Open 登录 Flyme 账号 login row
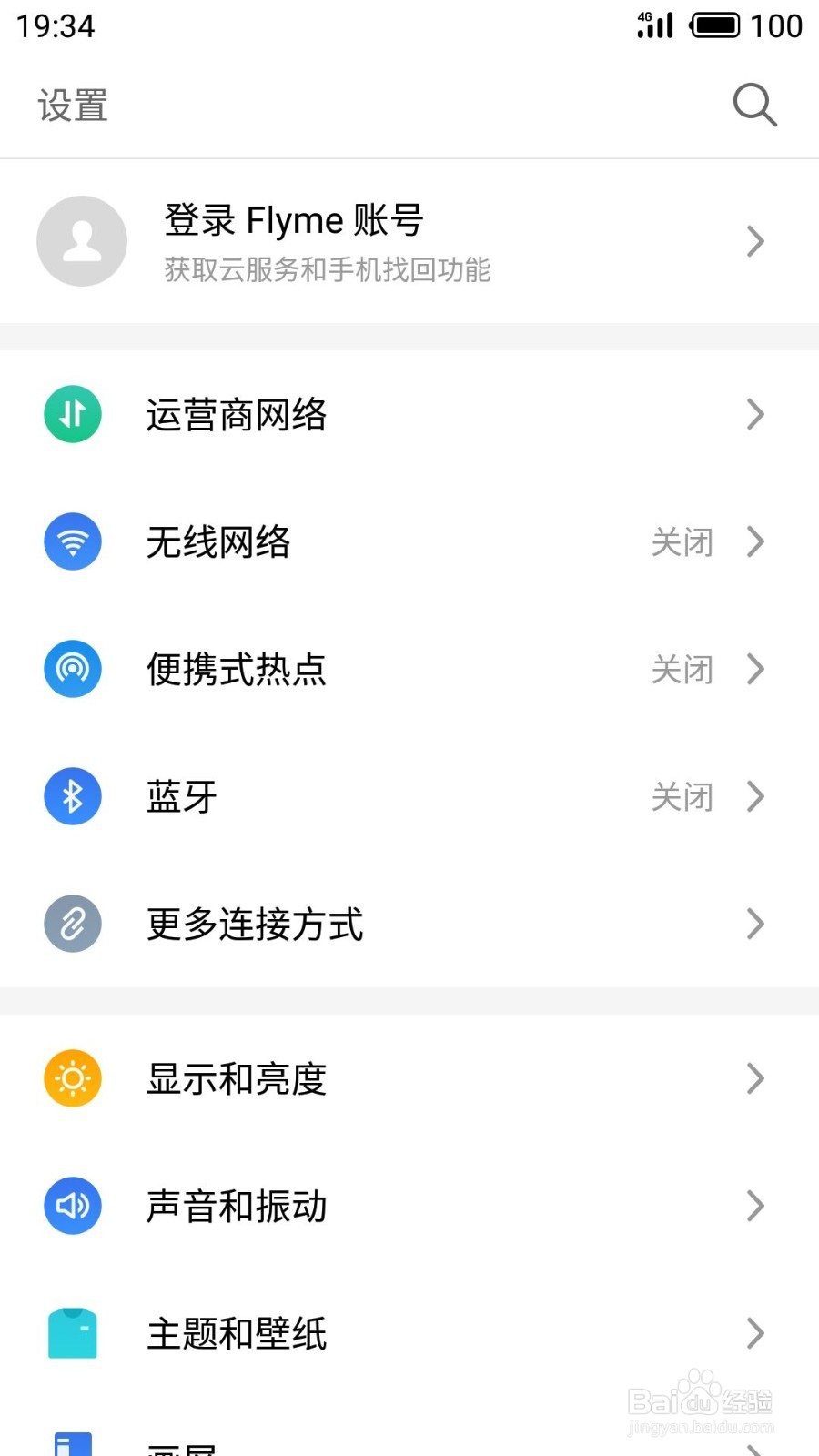The width and height of the screenshot is (819, 1456). 409,241
